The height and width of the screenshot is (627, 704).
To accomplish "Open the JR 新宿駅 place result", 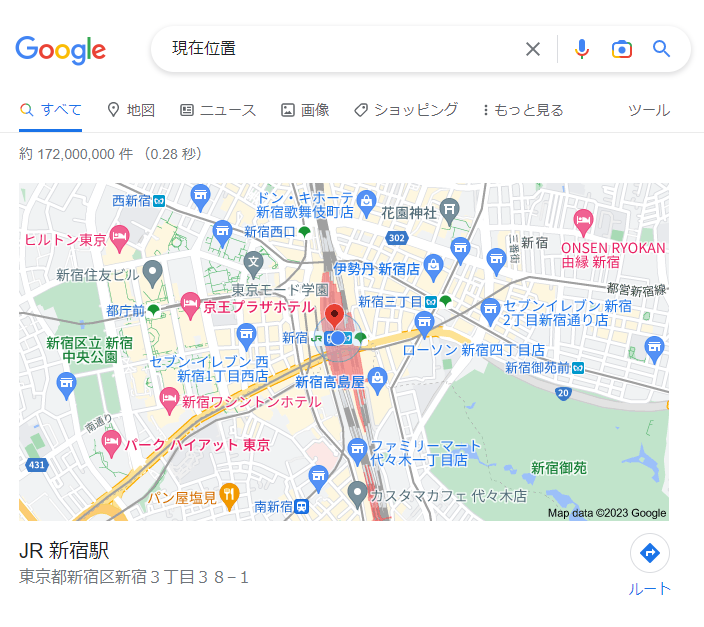I will point(64,551).
